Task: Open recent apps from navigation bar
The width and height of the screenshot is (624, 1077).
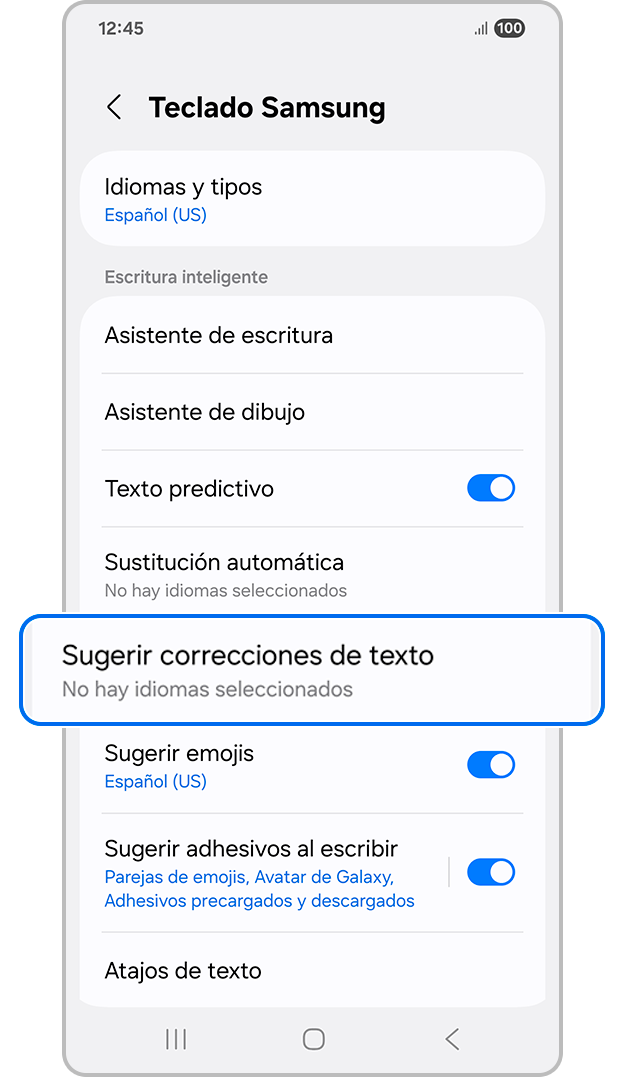Action: pos(176,1039)
